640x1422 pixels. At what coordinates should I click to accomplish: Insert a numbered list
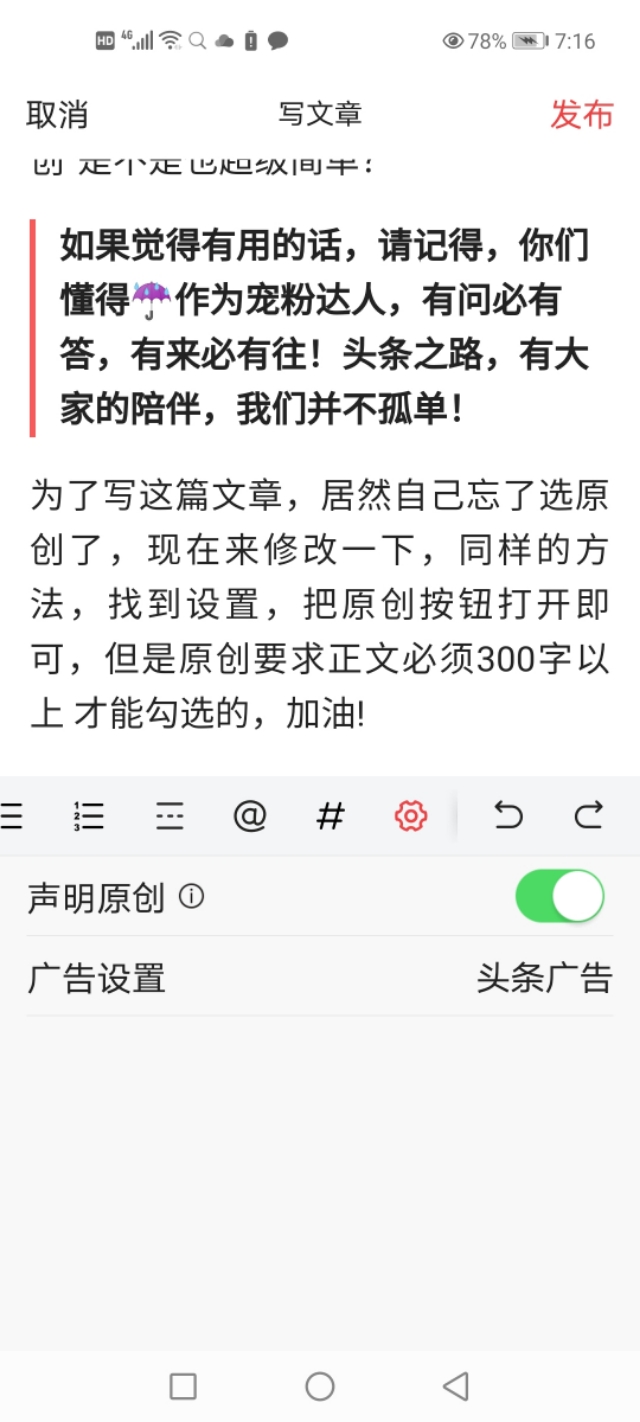point(89,817)
